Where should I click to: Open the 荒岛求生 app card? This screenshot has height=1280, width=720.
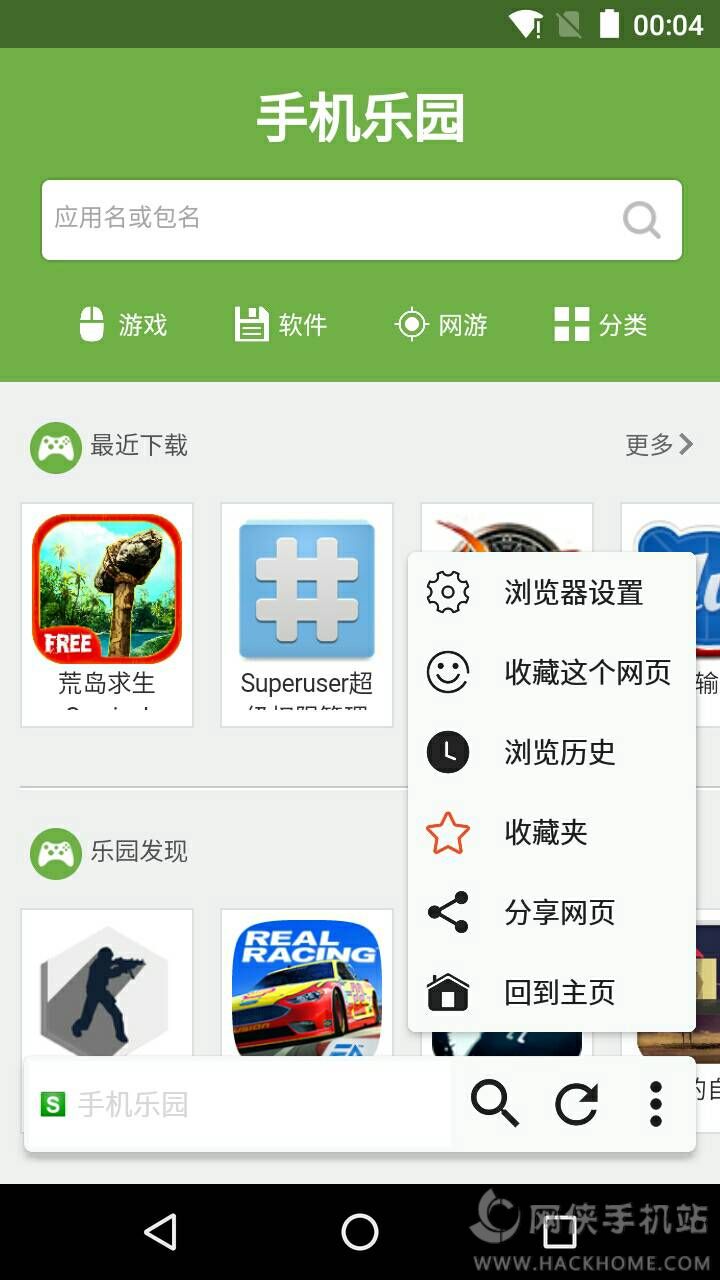107,615
